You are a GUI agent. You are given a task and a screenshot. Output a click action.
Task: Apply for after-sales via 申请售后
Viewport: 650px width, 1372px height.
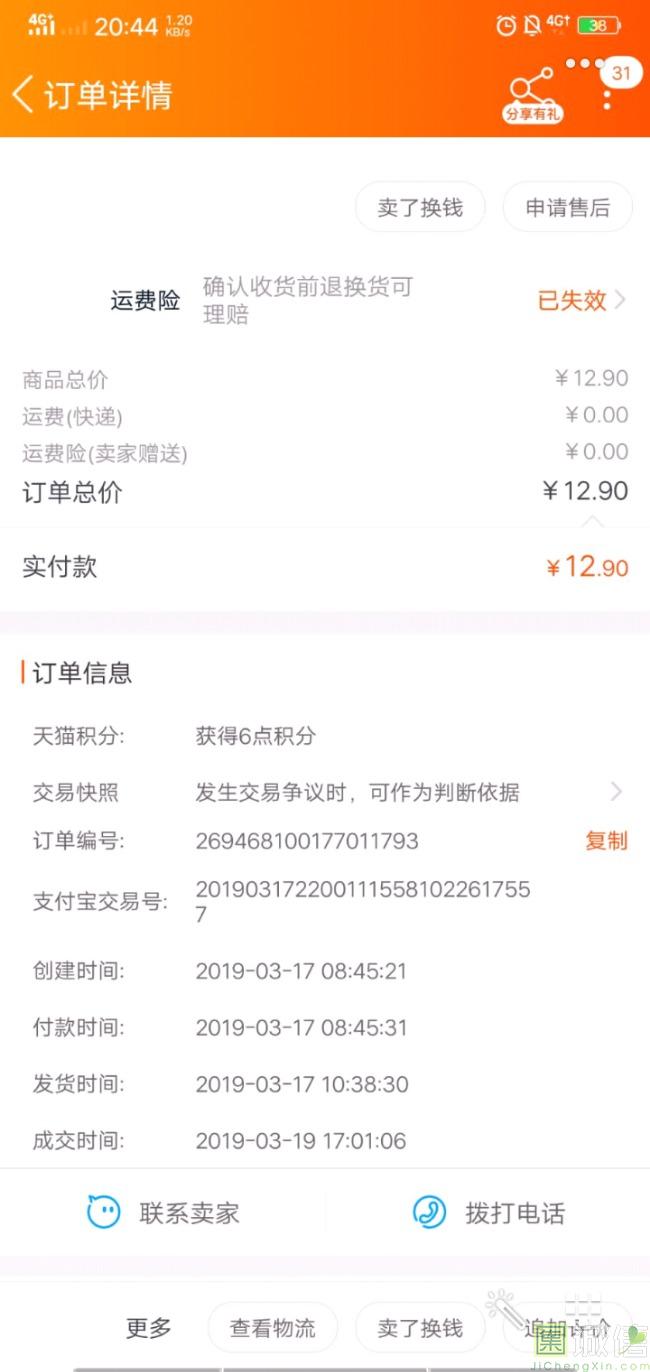[x=567, y=208]
